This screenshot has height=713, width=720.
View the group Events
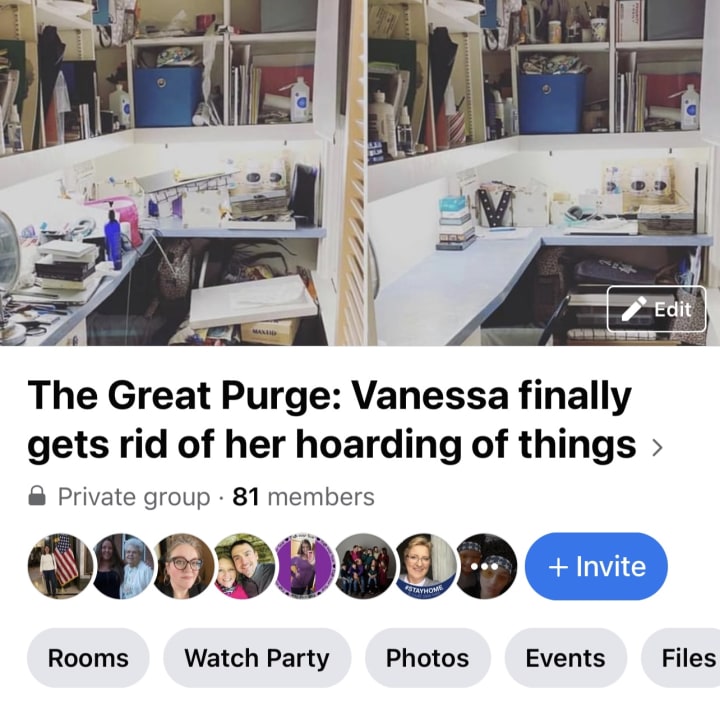566,658
